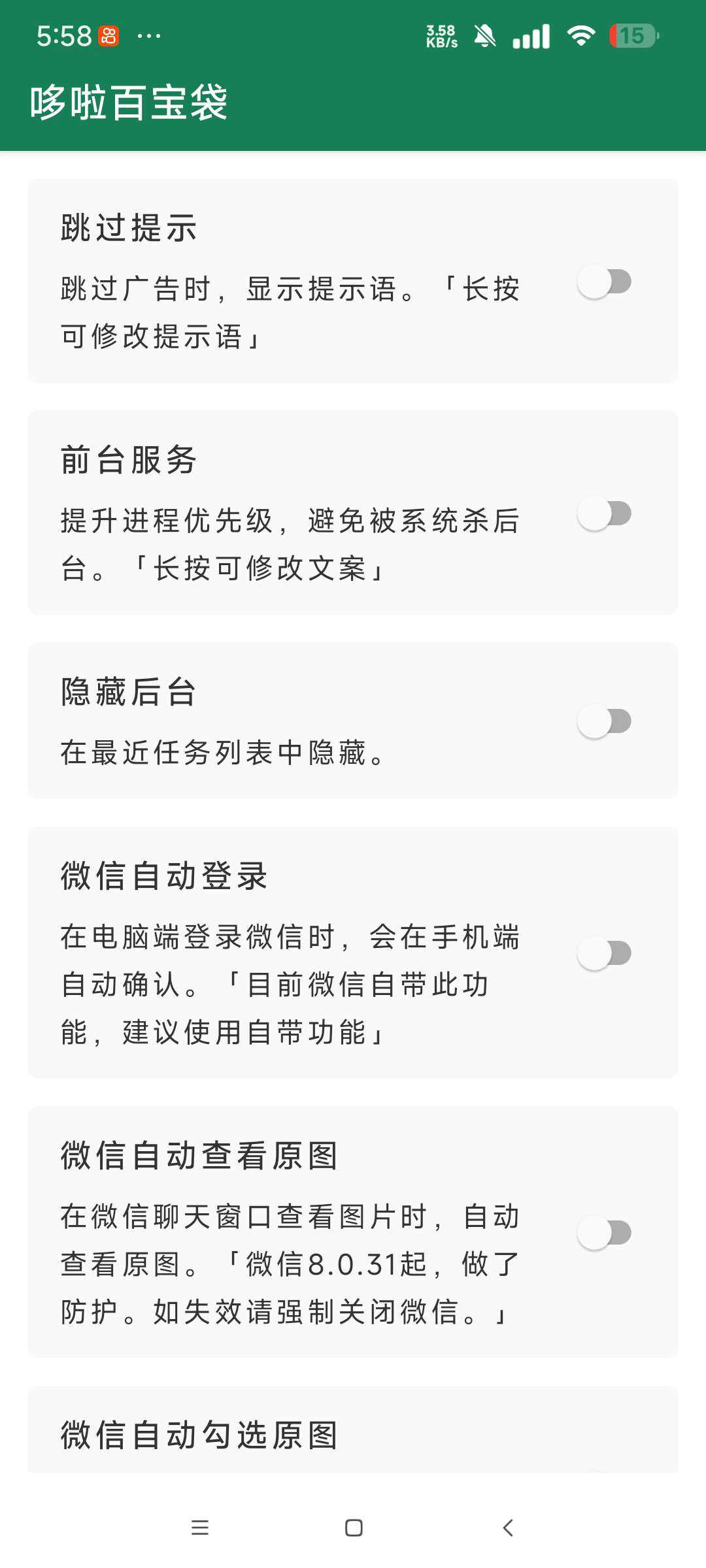Enable 微信自动登录 switch
The image size is (706, 1568).
pyautogui.click(x=604, y=953)
